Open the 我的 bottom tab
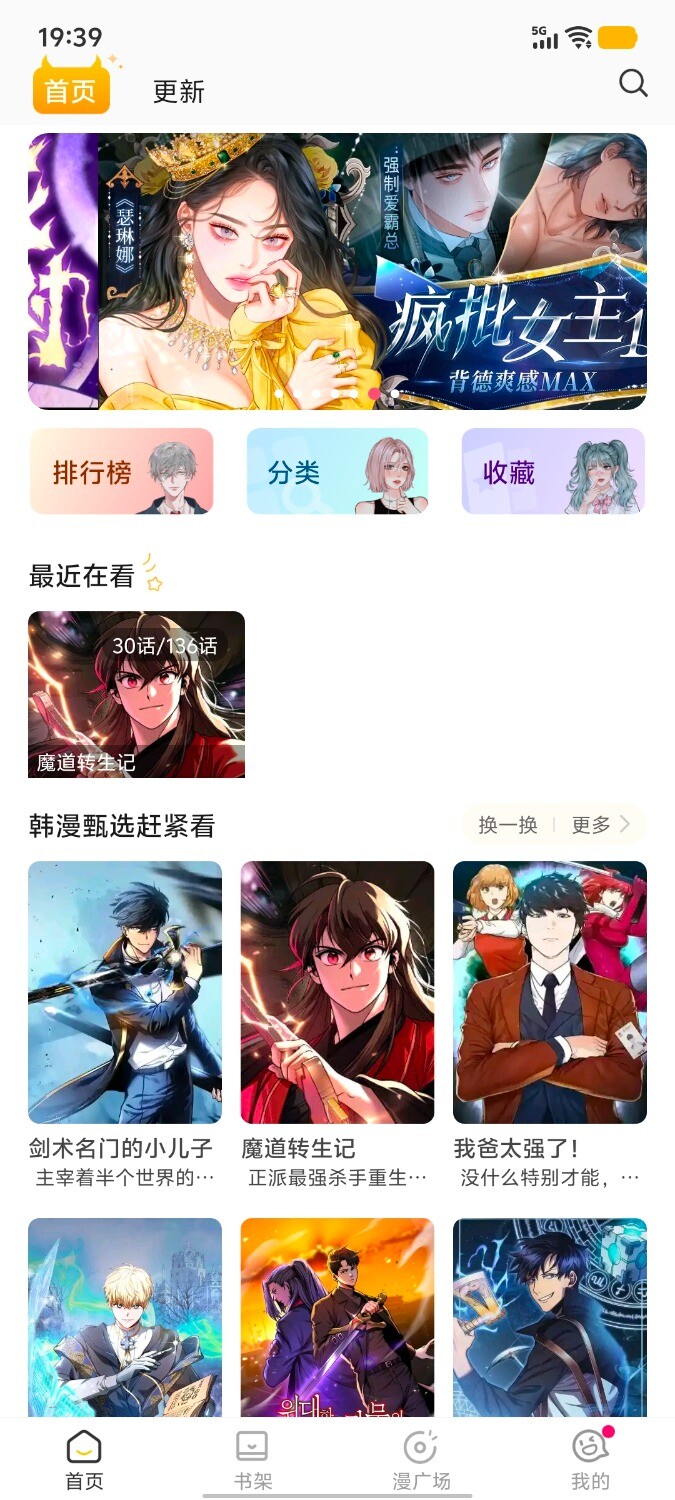Screen dimensions: 675x1500 click(x=590, y=1458)
